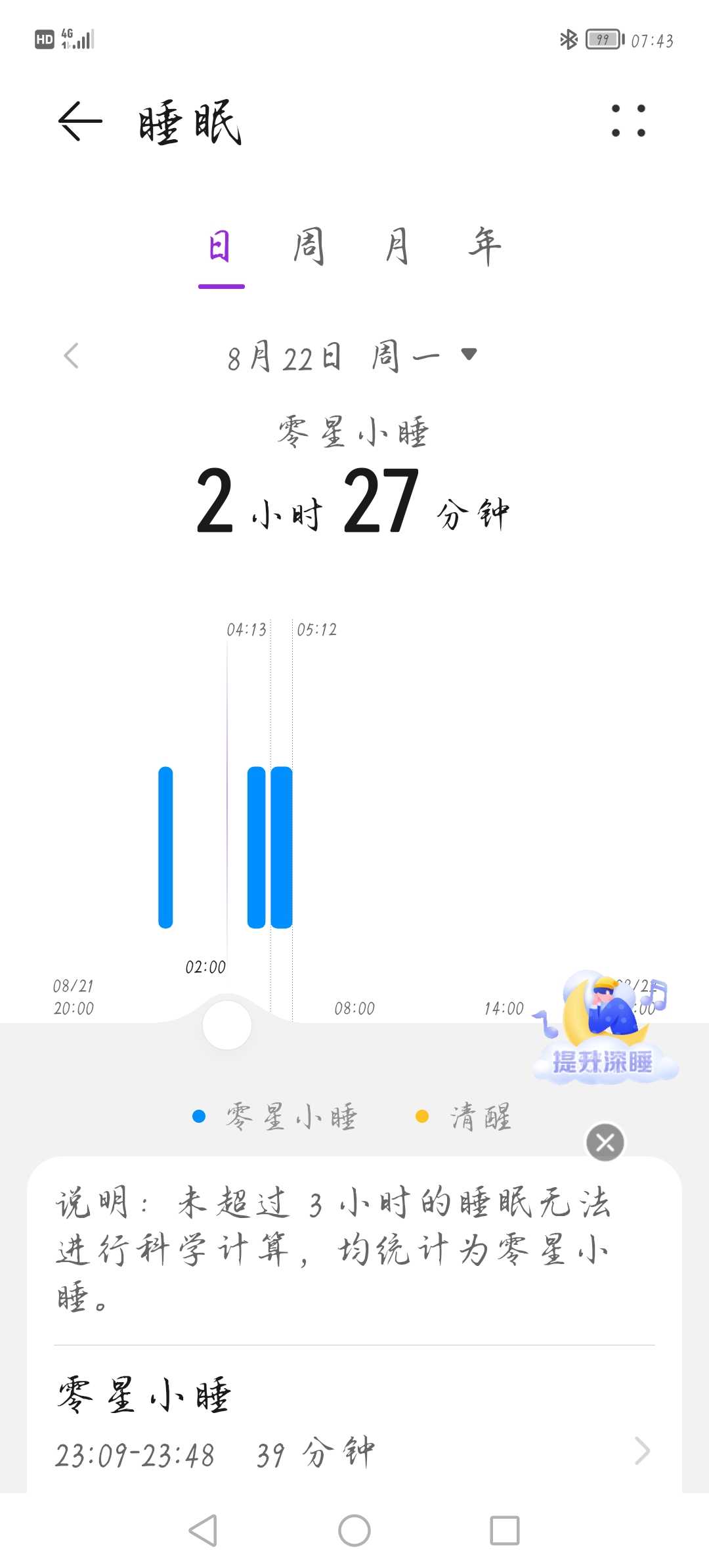The width and height of the screenshot is (709, 1568).
Task: Tap the system home button
Action: pyautogui.click(x=354, y=1531)
